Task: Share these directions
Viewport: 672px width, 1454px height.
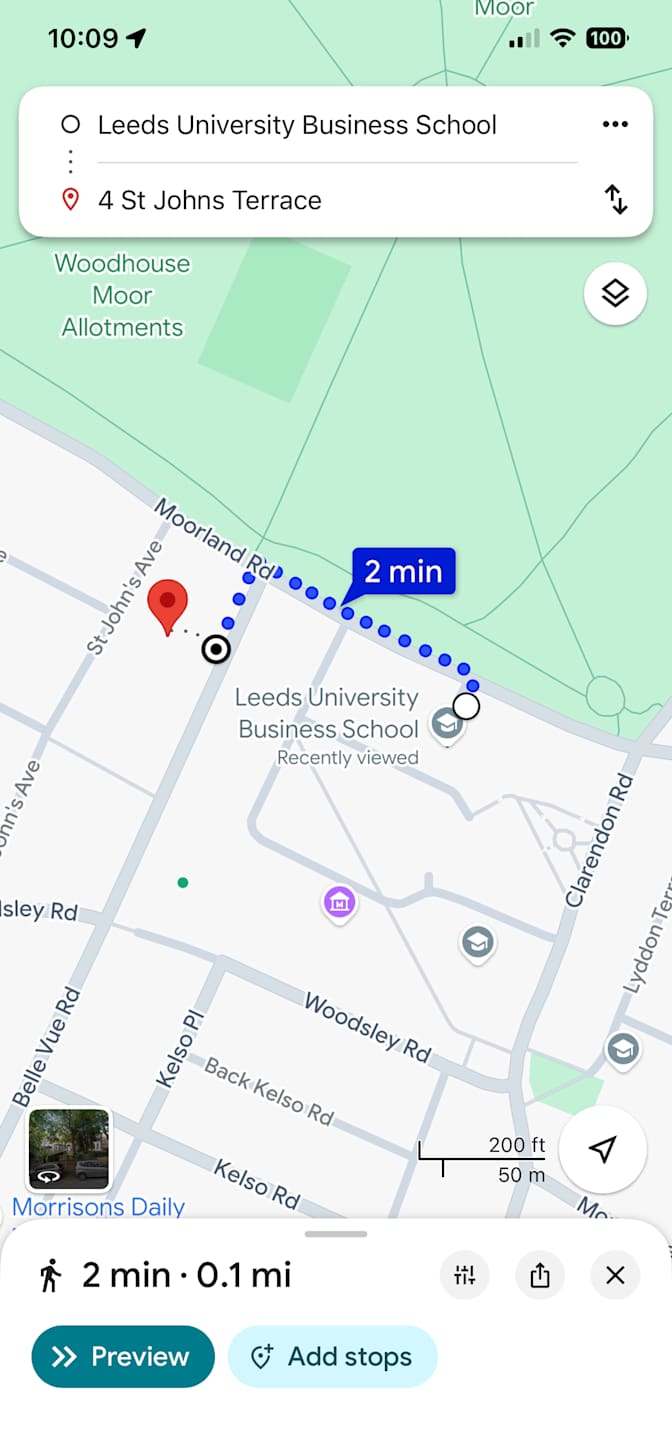Action: [x=540, y=1275]
